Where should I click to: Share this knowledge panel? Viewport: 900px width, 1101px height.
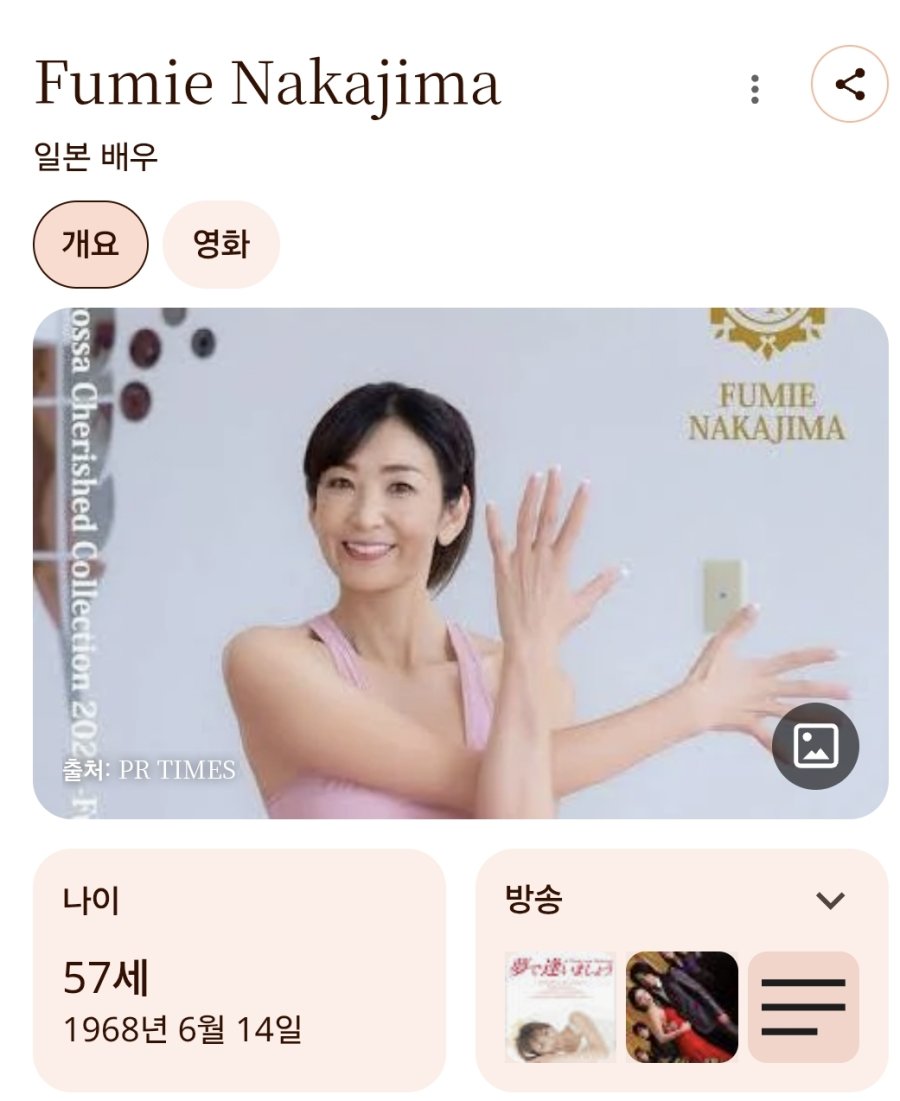(x=849, y=84)
